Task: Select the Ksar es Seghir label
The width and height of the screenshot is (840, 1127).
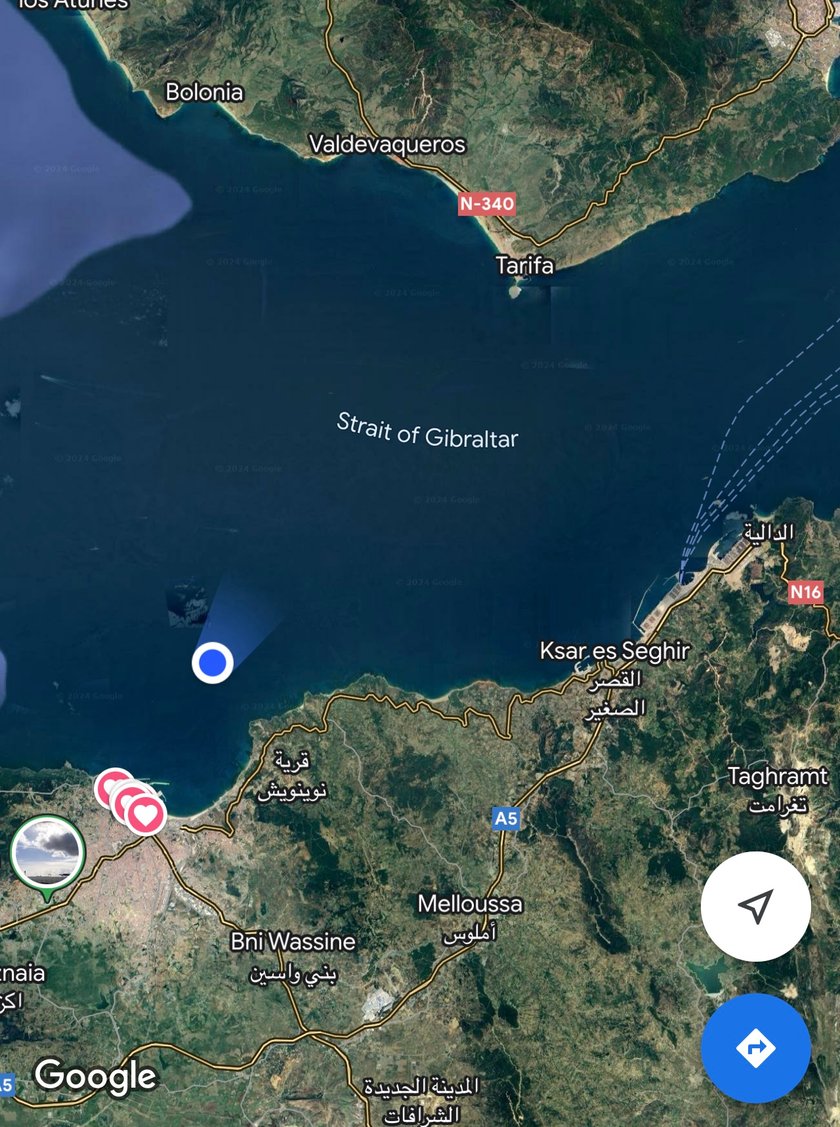Action: tap(614, 651)
